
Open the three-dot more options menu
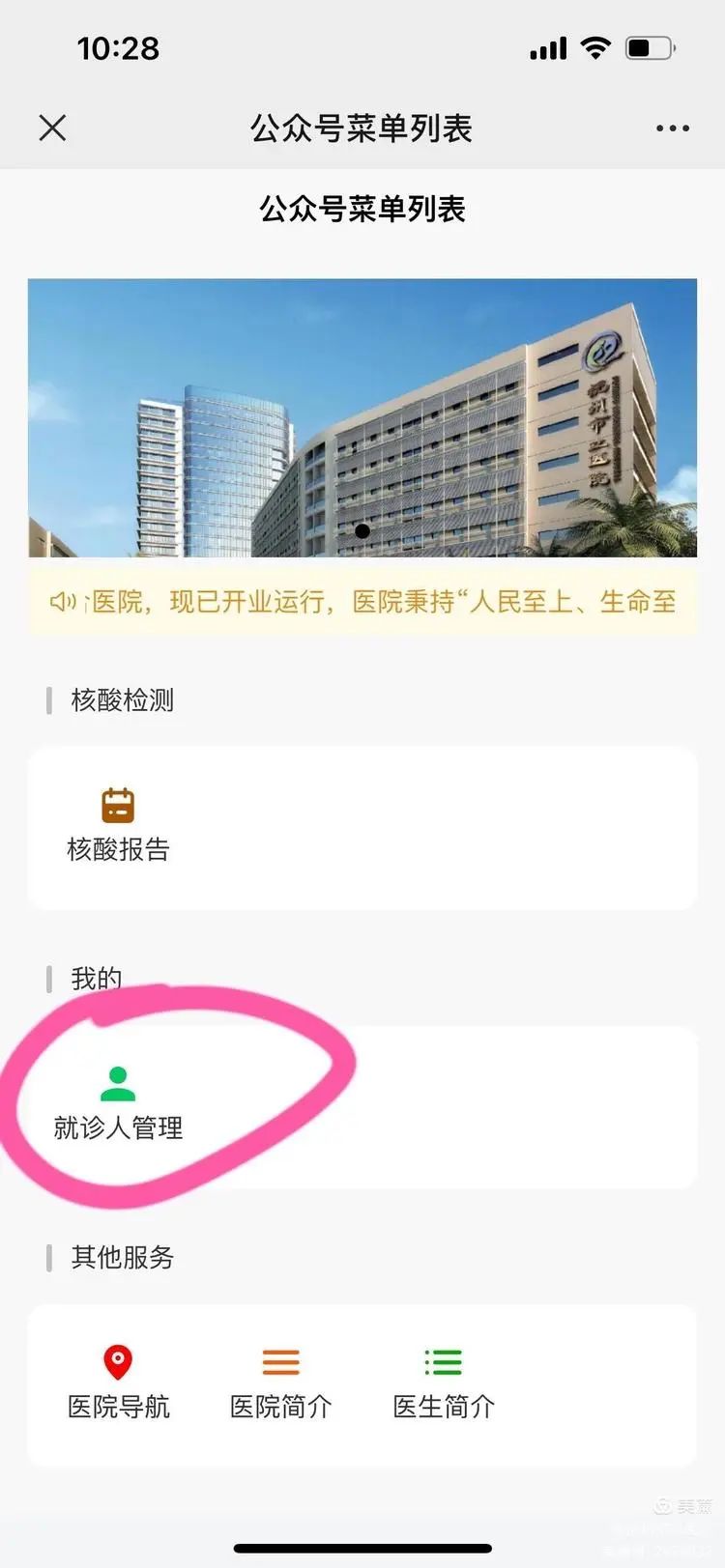672,128
